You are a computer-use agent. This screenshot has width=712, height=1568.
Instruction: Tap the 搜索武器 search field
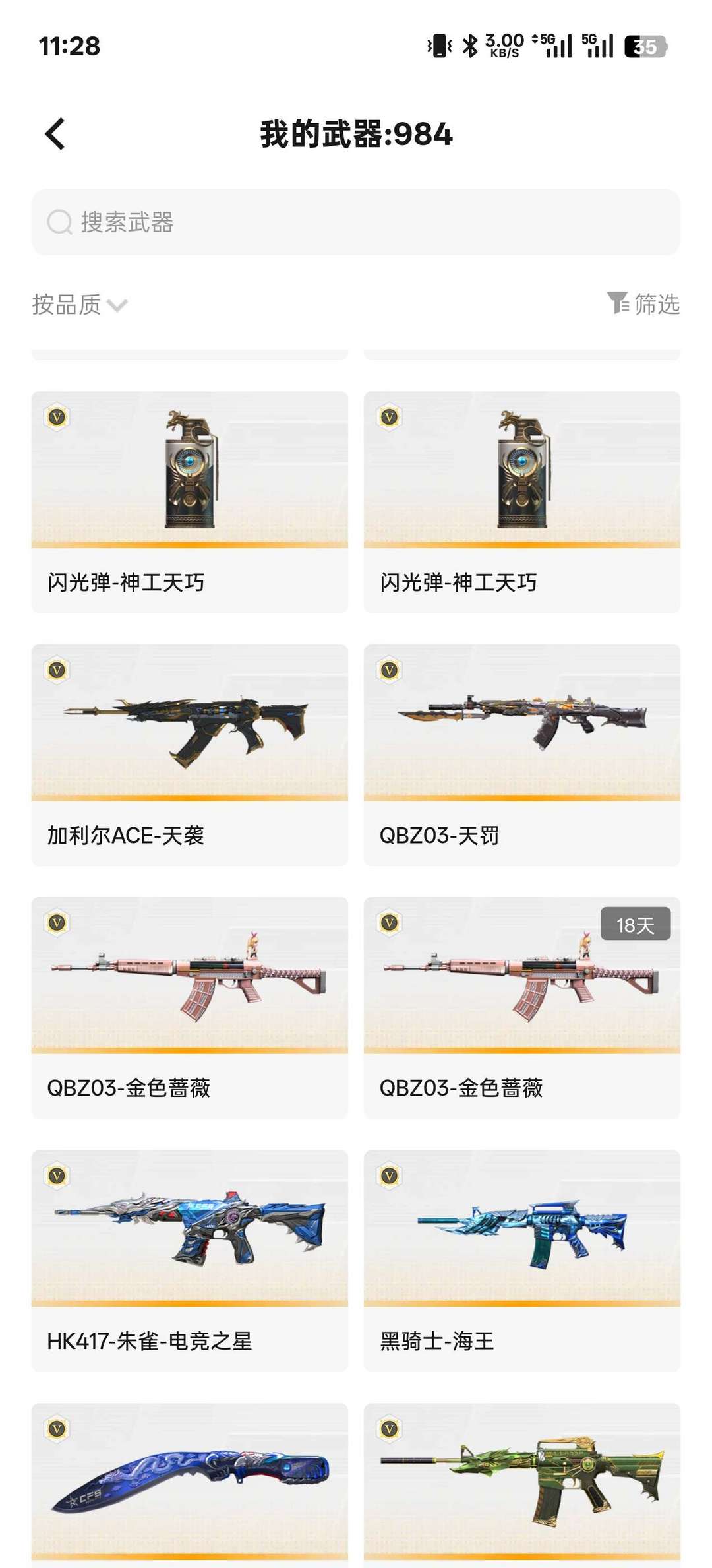(356, 222)
